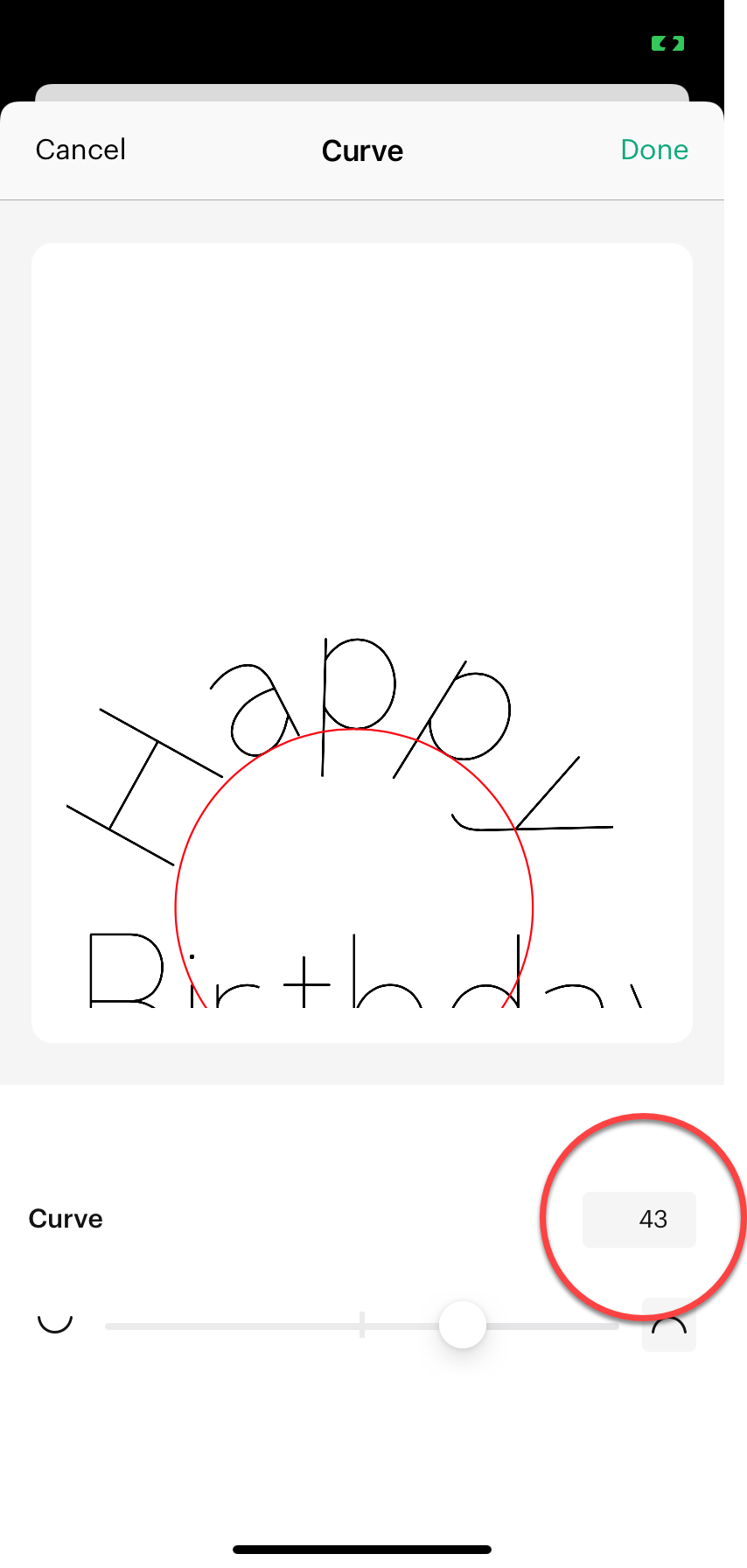Viewport: 747px width, 1568px height.
Task: Cancel the curve edit
Action: 80,149
